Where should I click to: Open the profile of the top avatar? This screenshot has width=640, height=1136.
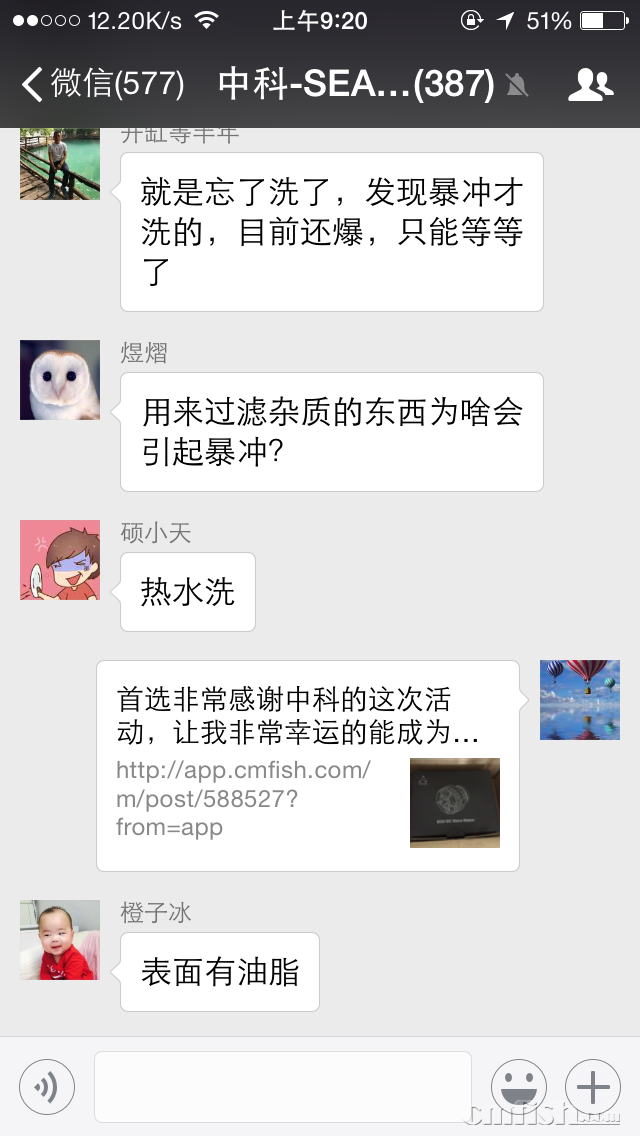click(x=60, y=165)
